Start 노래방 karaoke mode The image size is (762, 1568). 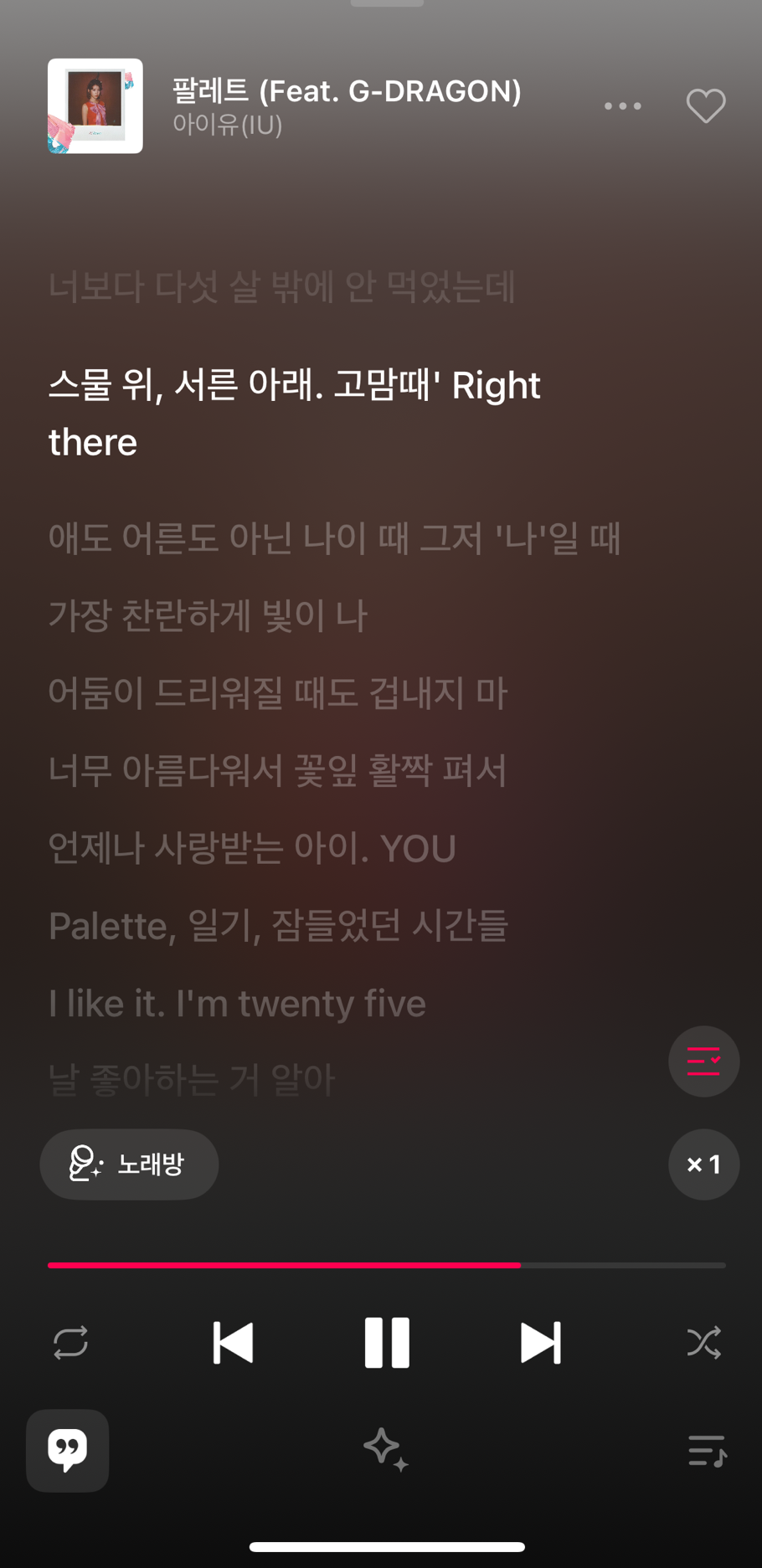pyautogui.click(x=129, y=1164)
